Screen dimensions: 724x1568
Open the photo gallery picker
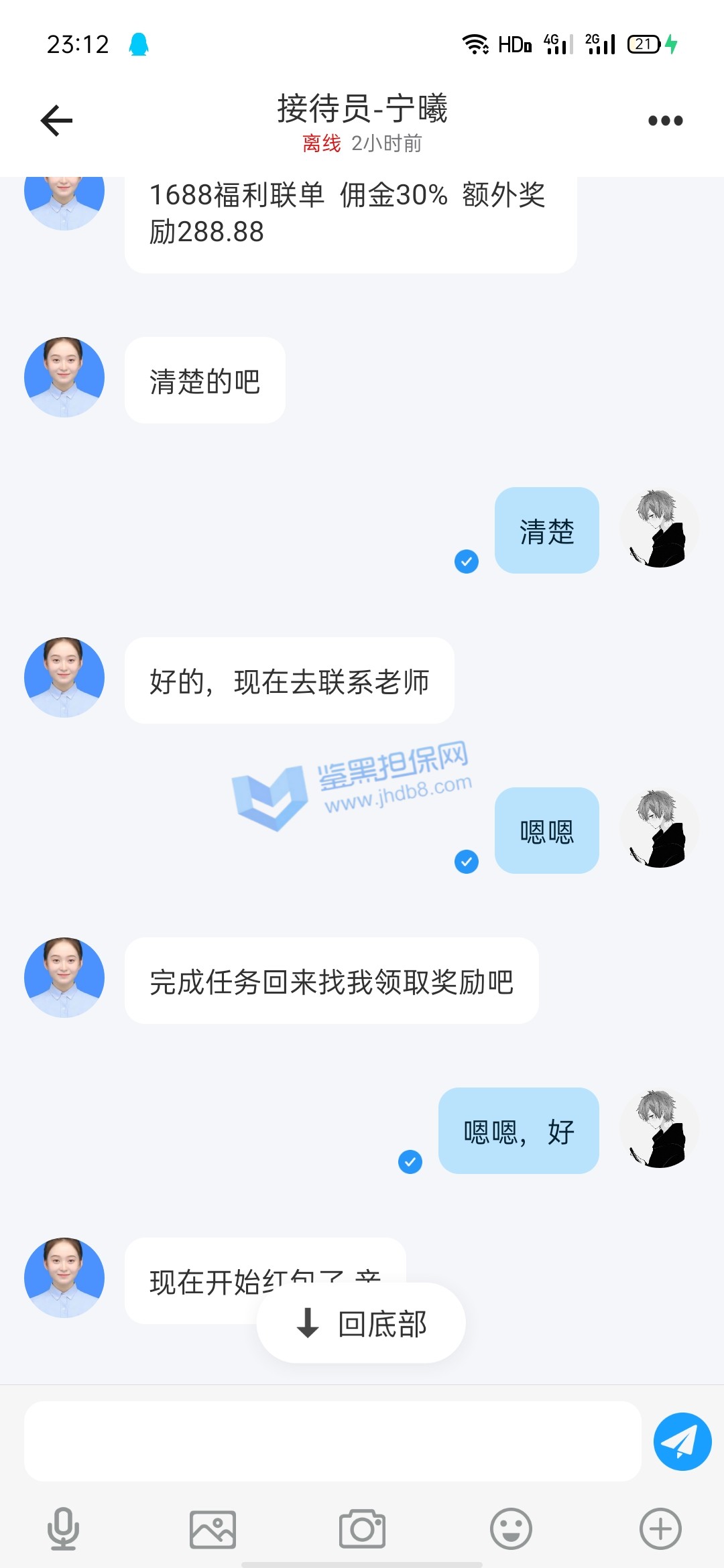click(x=213, y=1529)
